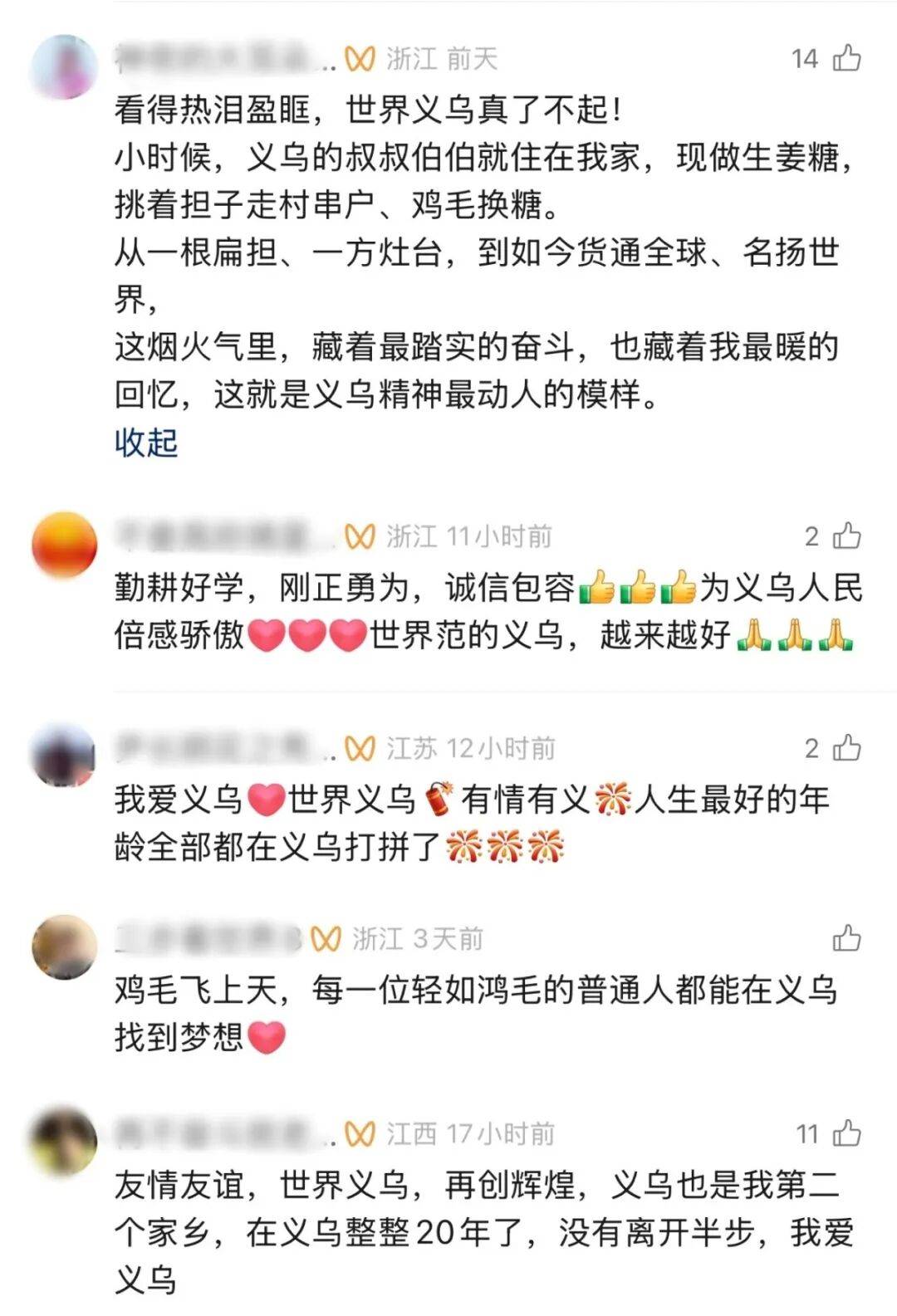This screenshot has width=897, height=1316.
Task: Open avatar of the 友情友谊 commenter
Action: (x=64, y=1141)
